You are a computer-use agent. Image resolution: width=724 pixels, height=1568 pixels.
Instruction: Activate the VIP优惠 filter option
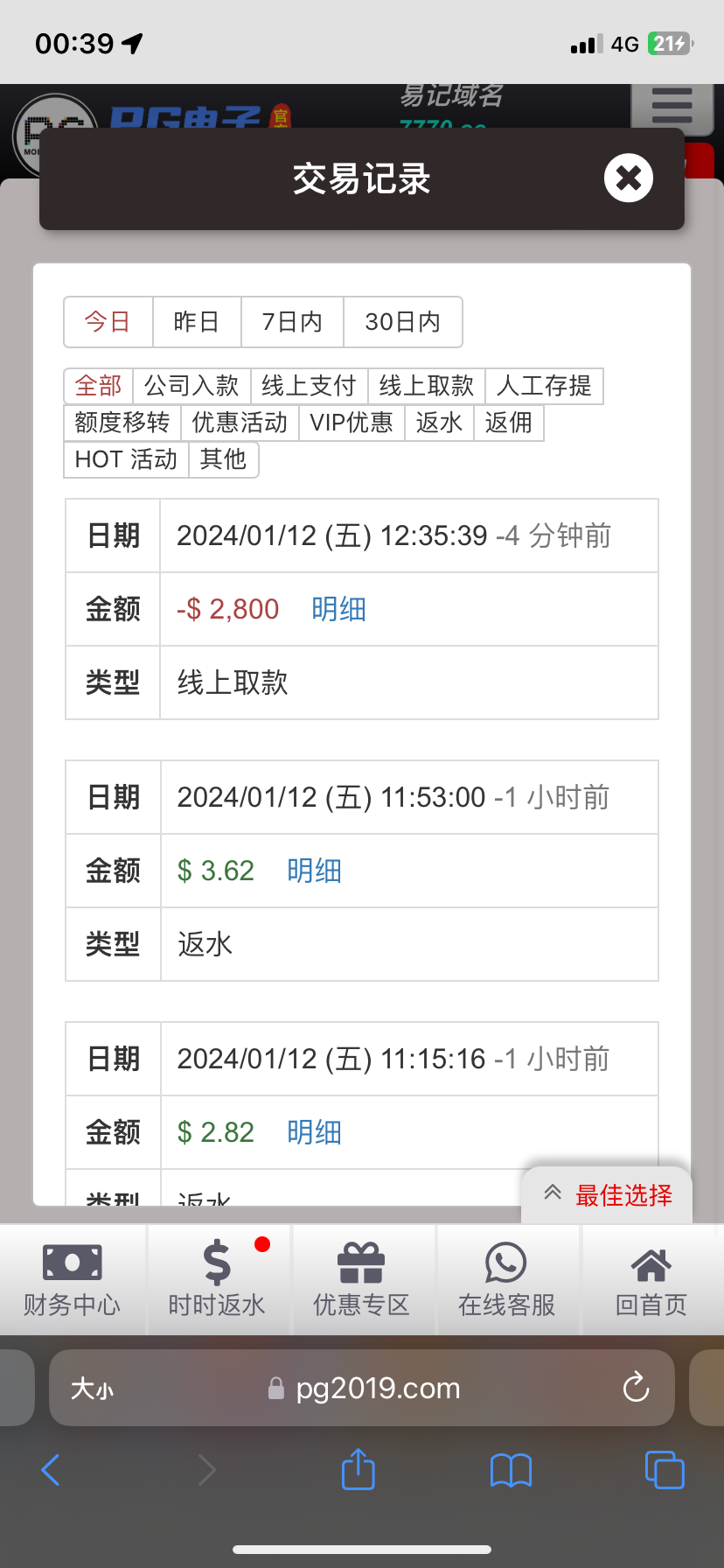pos(351,423)
